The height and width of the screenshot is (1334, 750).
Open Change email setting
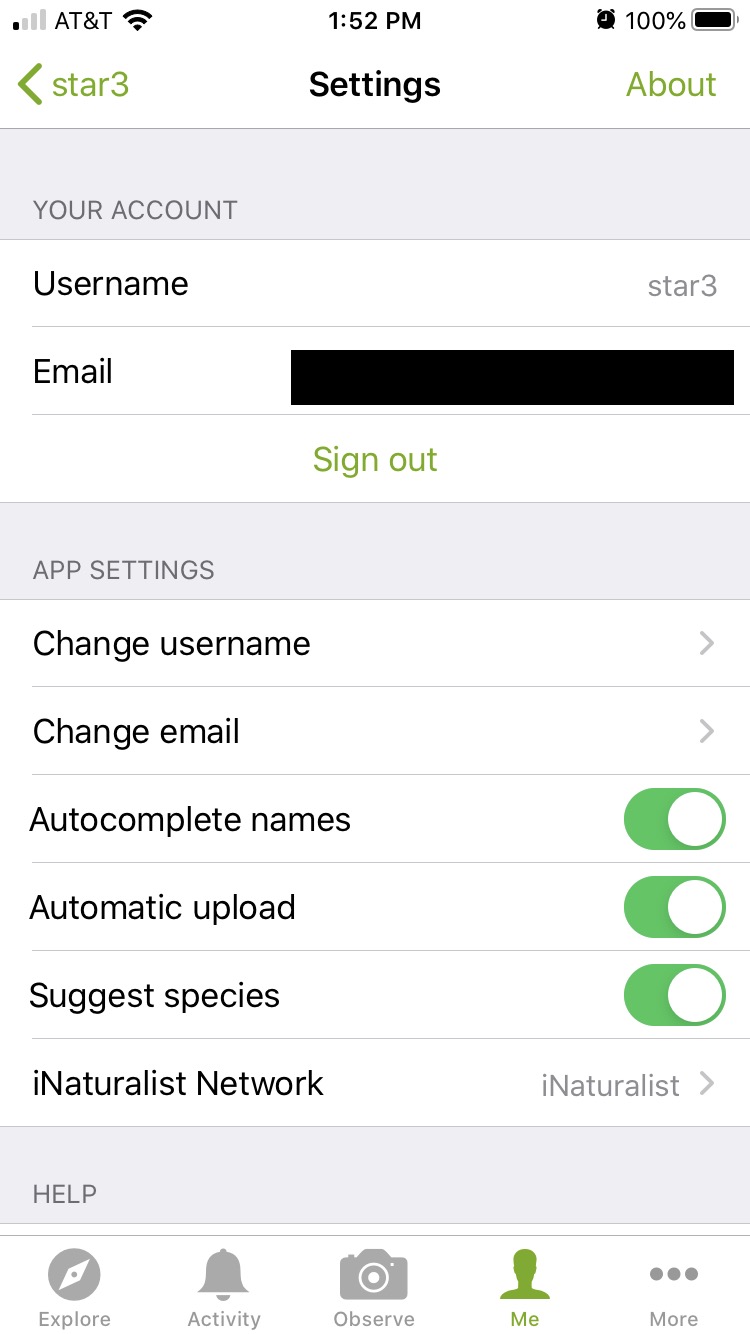375,731
